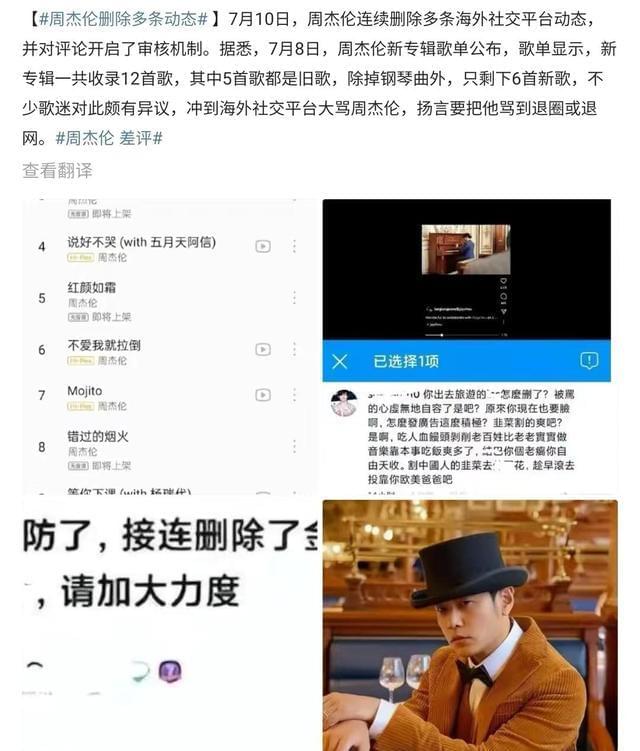Open the photo of the man in a top hat

(x=469, y=625)
